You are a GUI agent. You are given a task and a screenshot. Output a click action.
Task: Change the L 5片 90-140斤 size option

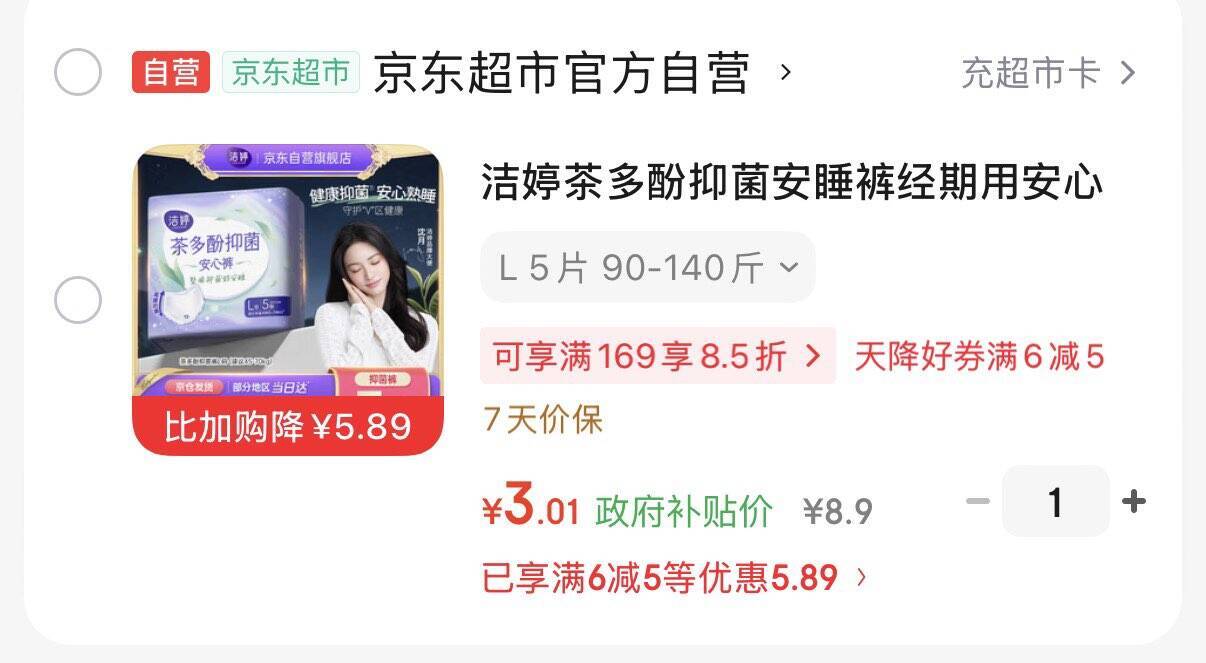point(647,267)
